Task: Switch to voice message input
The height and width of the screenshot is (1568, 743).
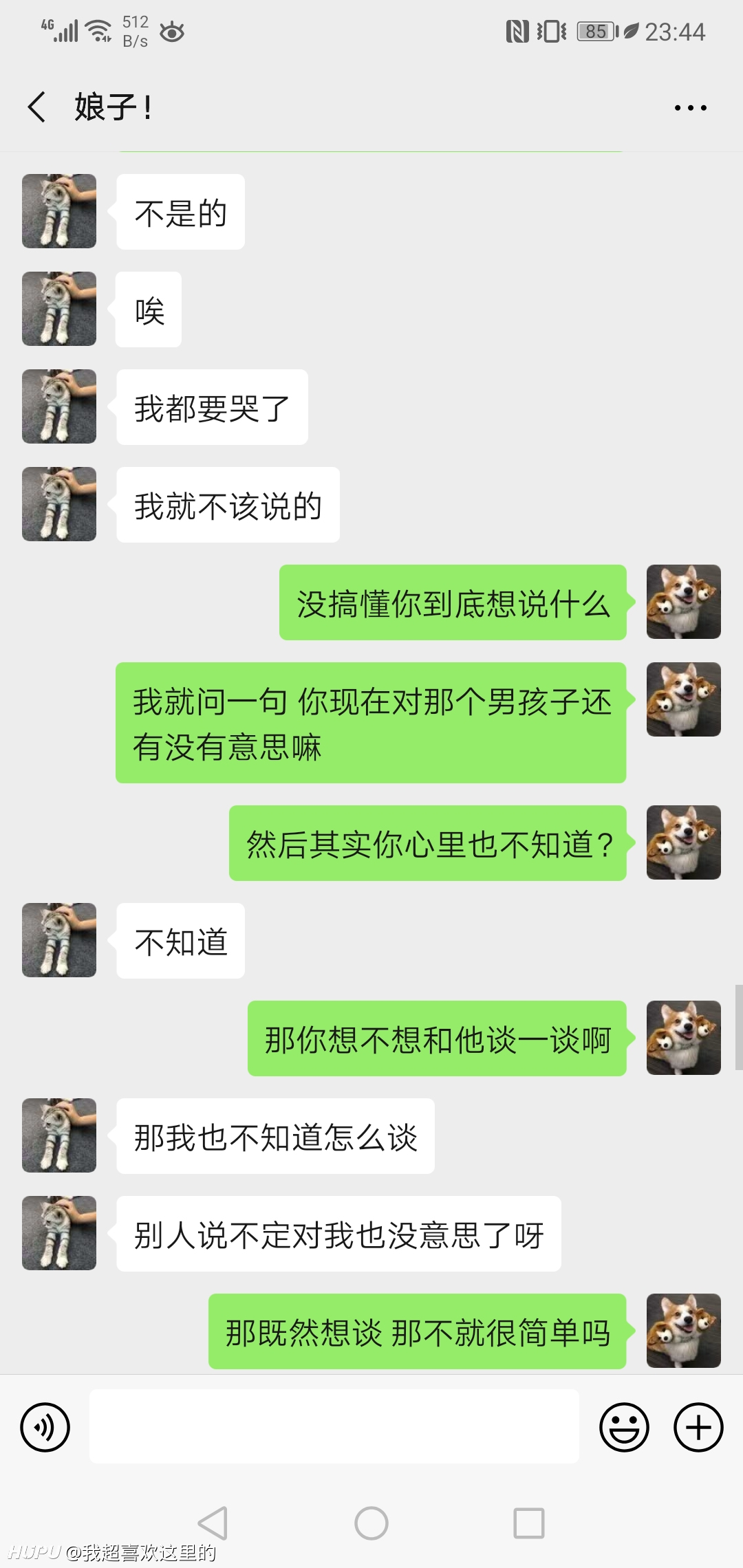Action: tap(45, 1427)
